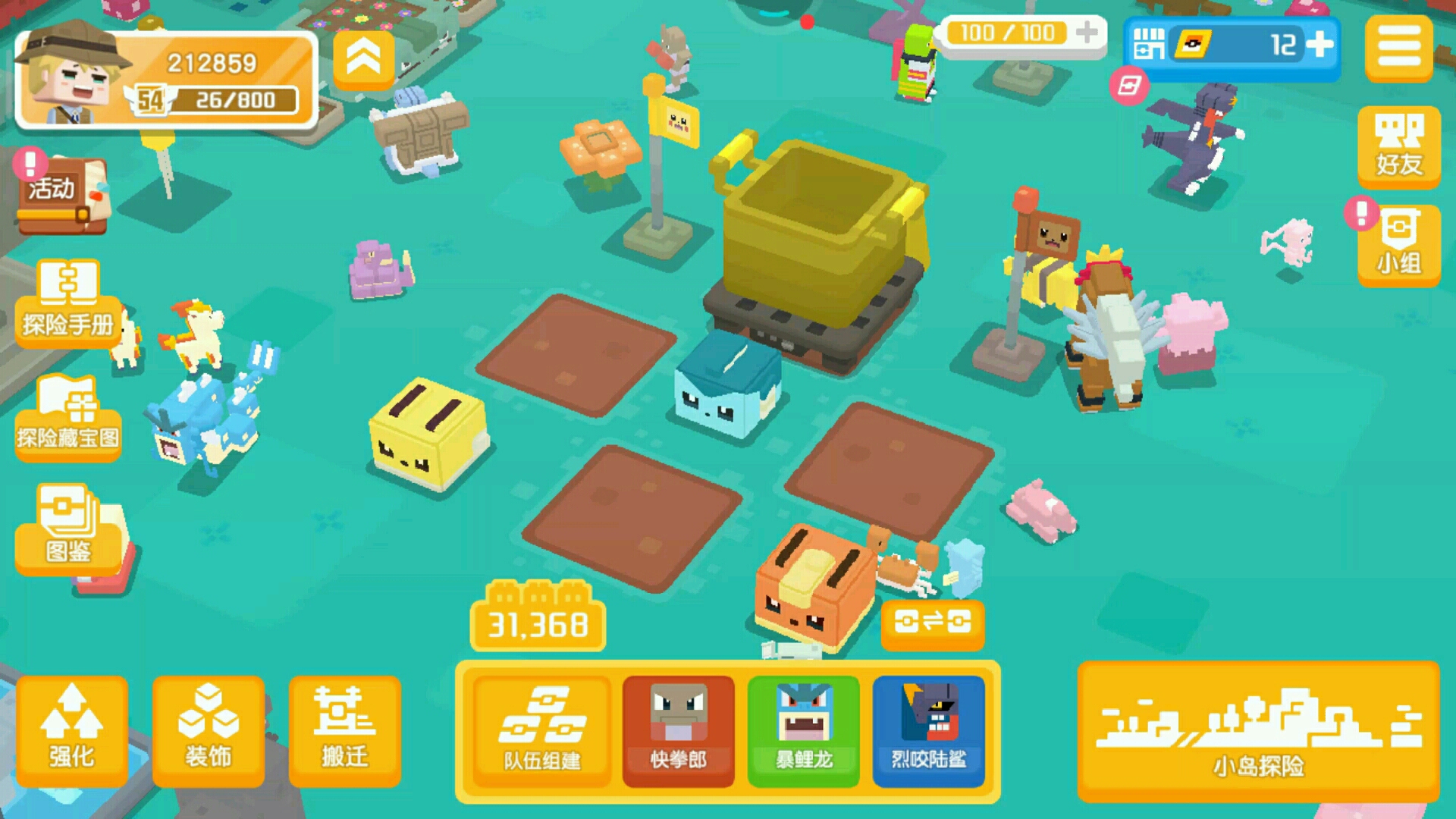Select team member 暴鲤龙
Viewport: 1456px width, 819px height.
(804, 730)
